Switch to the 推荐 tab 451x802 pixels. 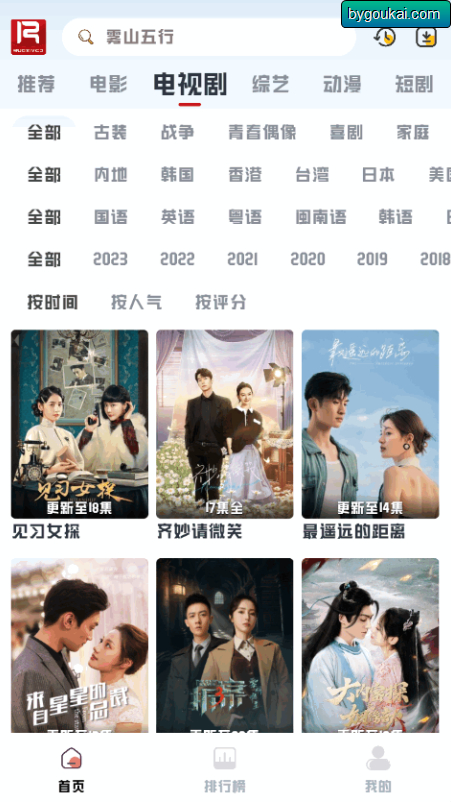(x=36, y=84)
